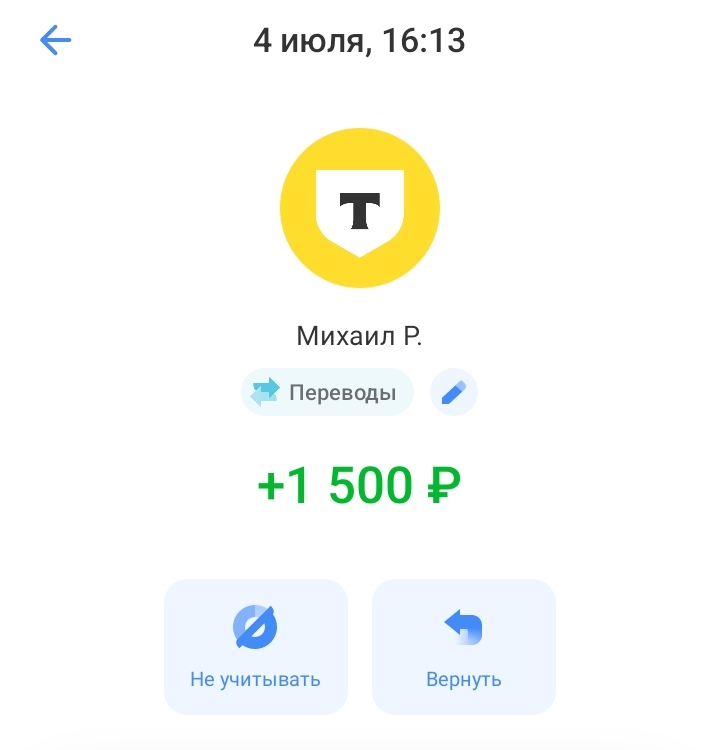Viewport: 720px width, 750px height.
Task: Return the transfer with the Вернуть button
Action: pos(463,646)
